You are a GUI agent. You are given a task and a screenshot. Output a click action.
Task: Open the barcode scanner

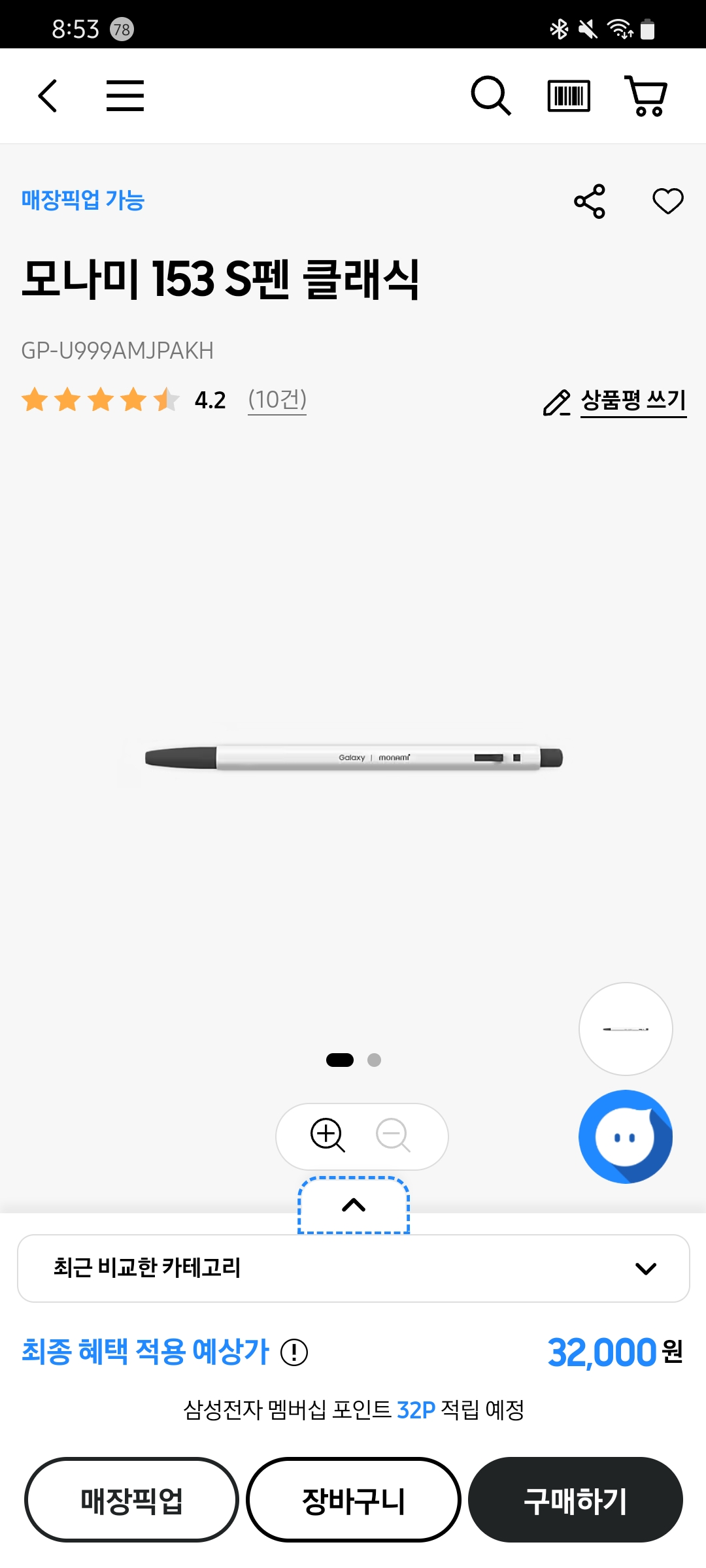(x=569, y=96)
